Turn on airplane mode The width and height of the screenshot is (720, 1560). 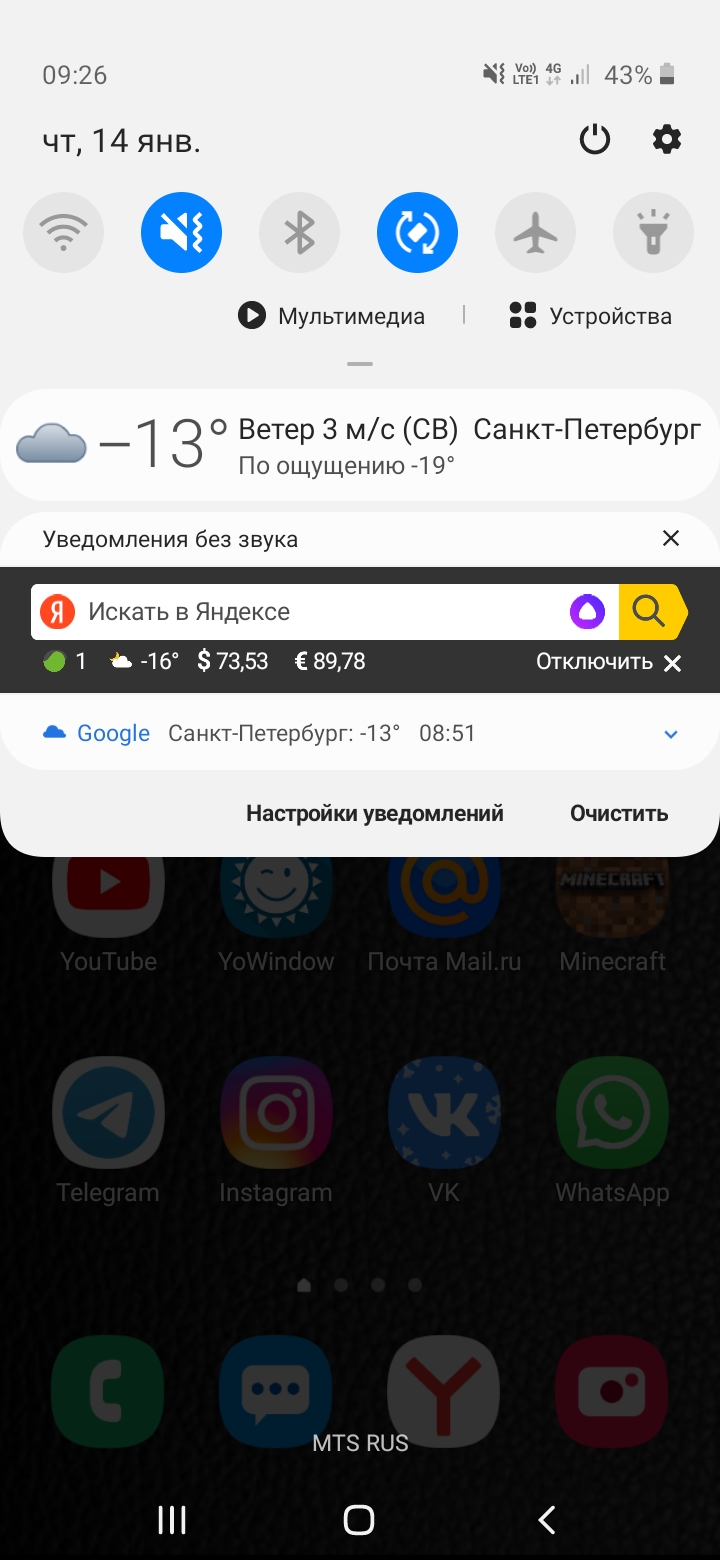[x=535, y=233]
